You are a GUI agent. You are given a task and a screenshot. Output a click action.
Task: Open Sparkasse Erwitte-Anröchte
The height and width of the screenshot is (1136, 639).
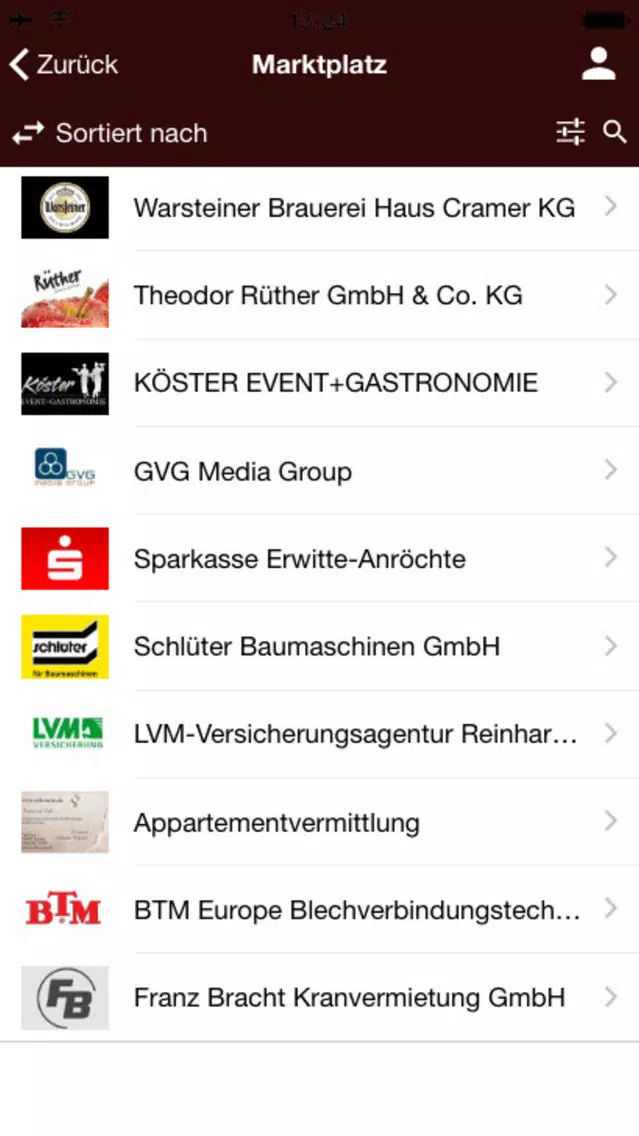tap(320, 559)
